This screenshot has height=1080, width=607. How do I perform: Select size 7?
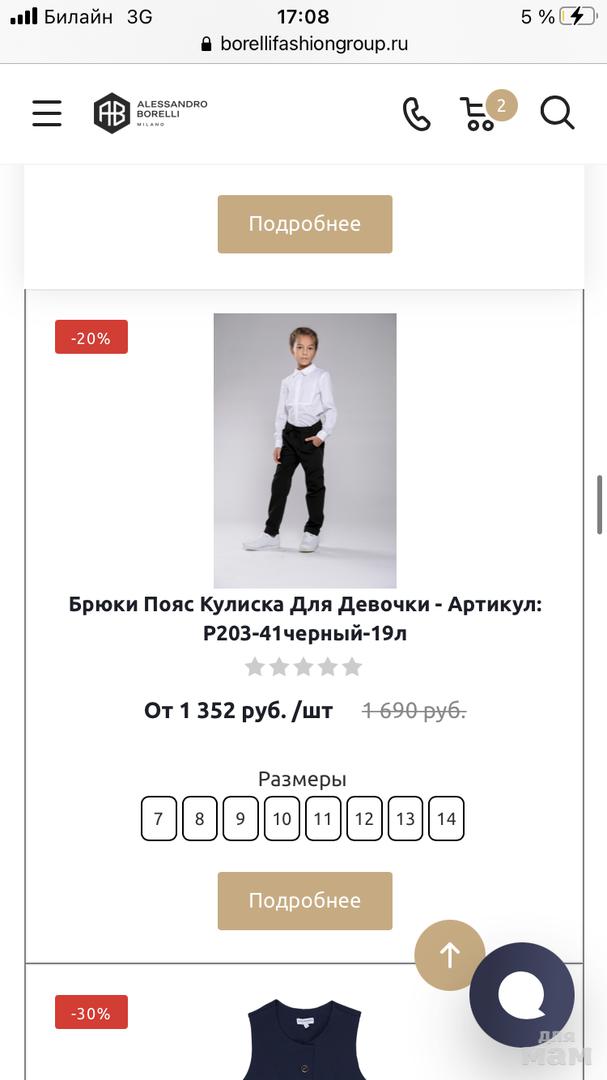tap(158, 819)
